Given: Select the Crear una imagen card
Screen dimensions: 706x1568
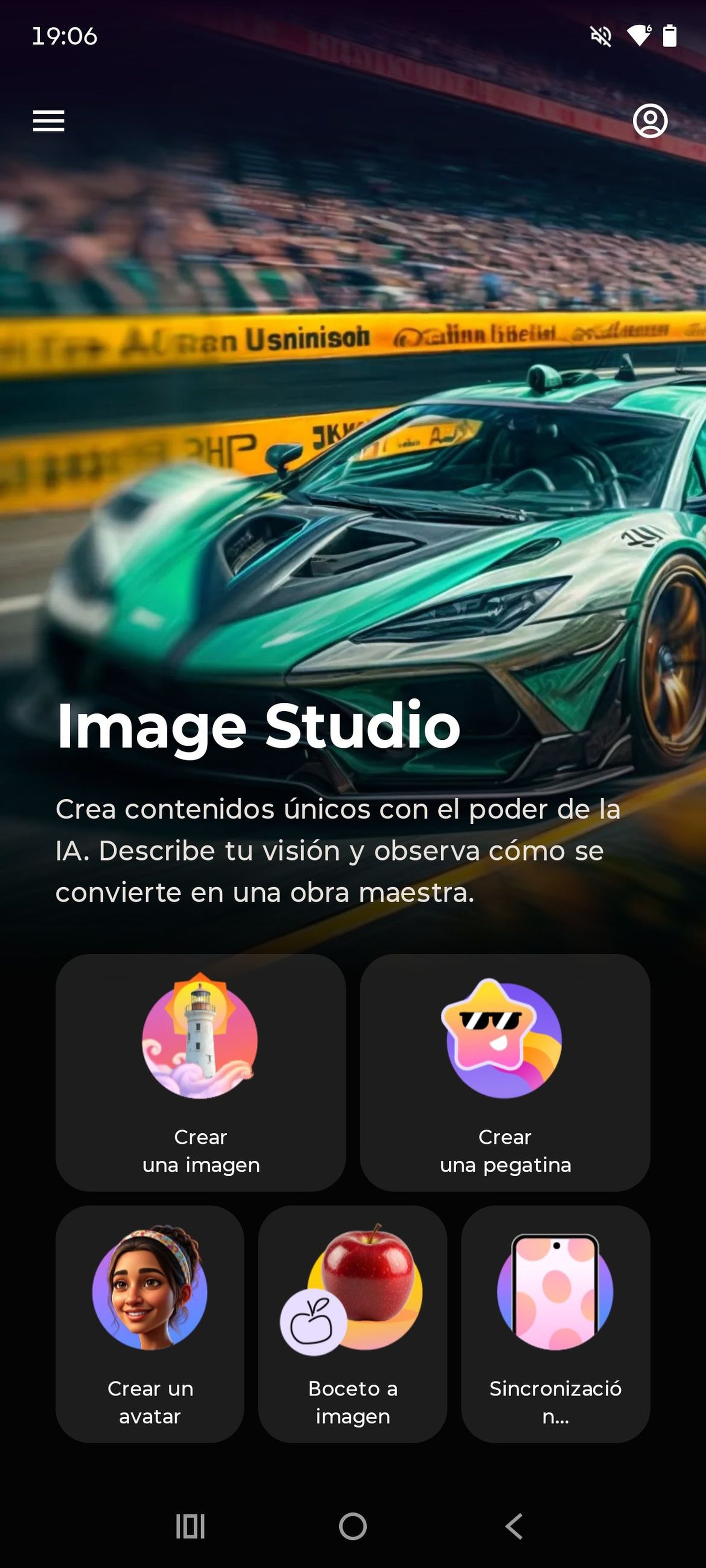Looking at the screenshot, I should [x=200, y=1072].
